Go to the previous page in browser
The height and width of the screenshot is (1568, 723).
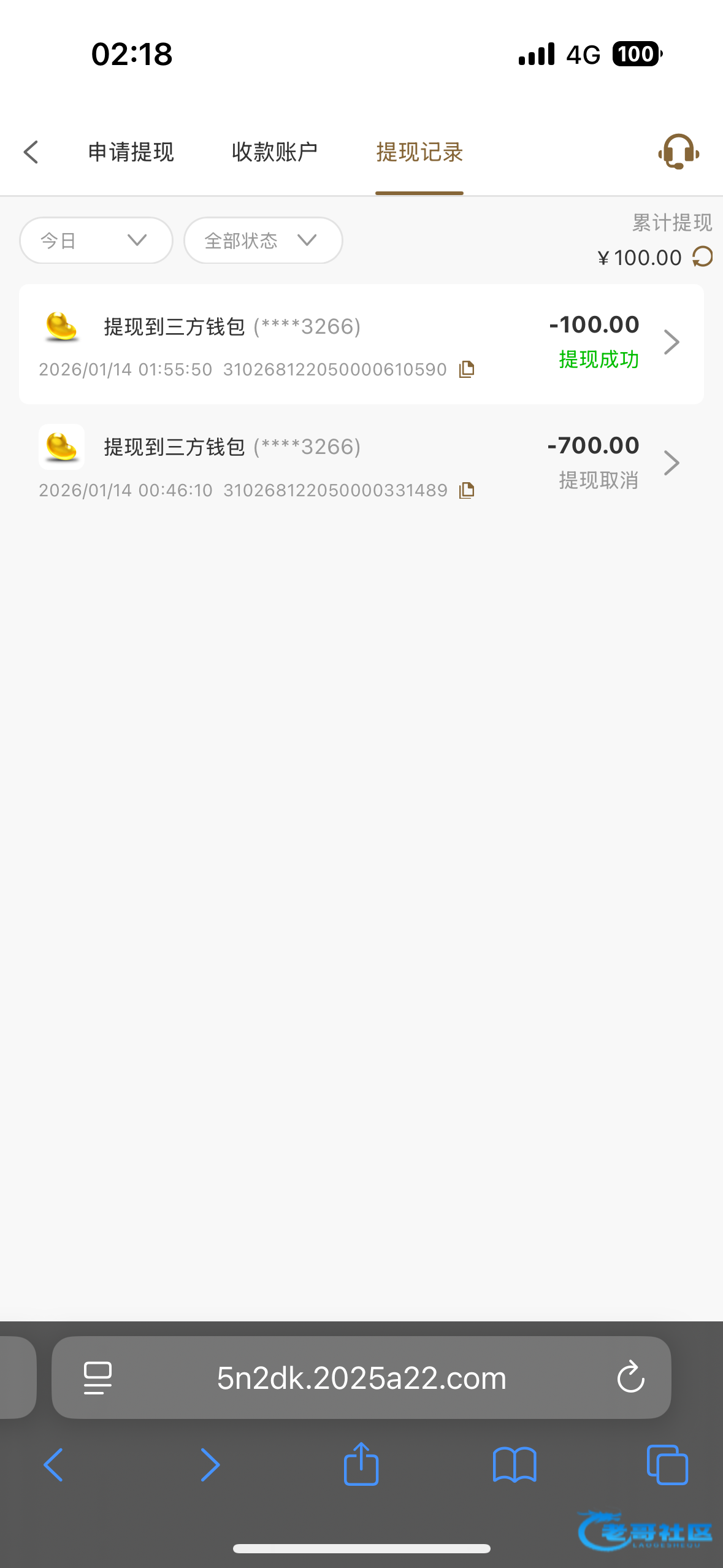pyautogui.click(x=54, y=1465)
